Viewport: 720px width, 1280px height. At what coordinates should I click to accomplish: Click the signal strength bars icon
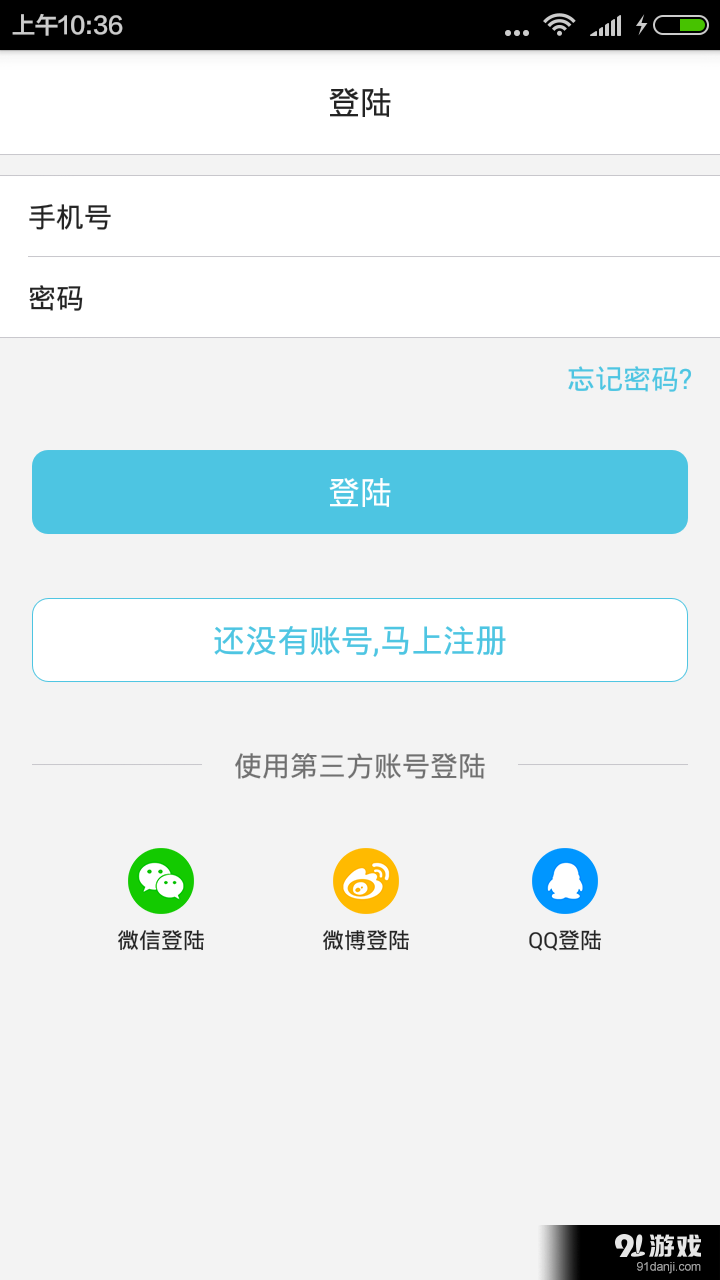coord(606,25)
